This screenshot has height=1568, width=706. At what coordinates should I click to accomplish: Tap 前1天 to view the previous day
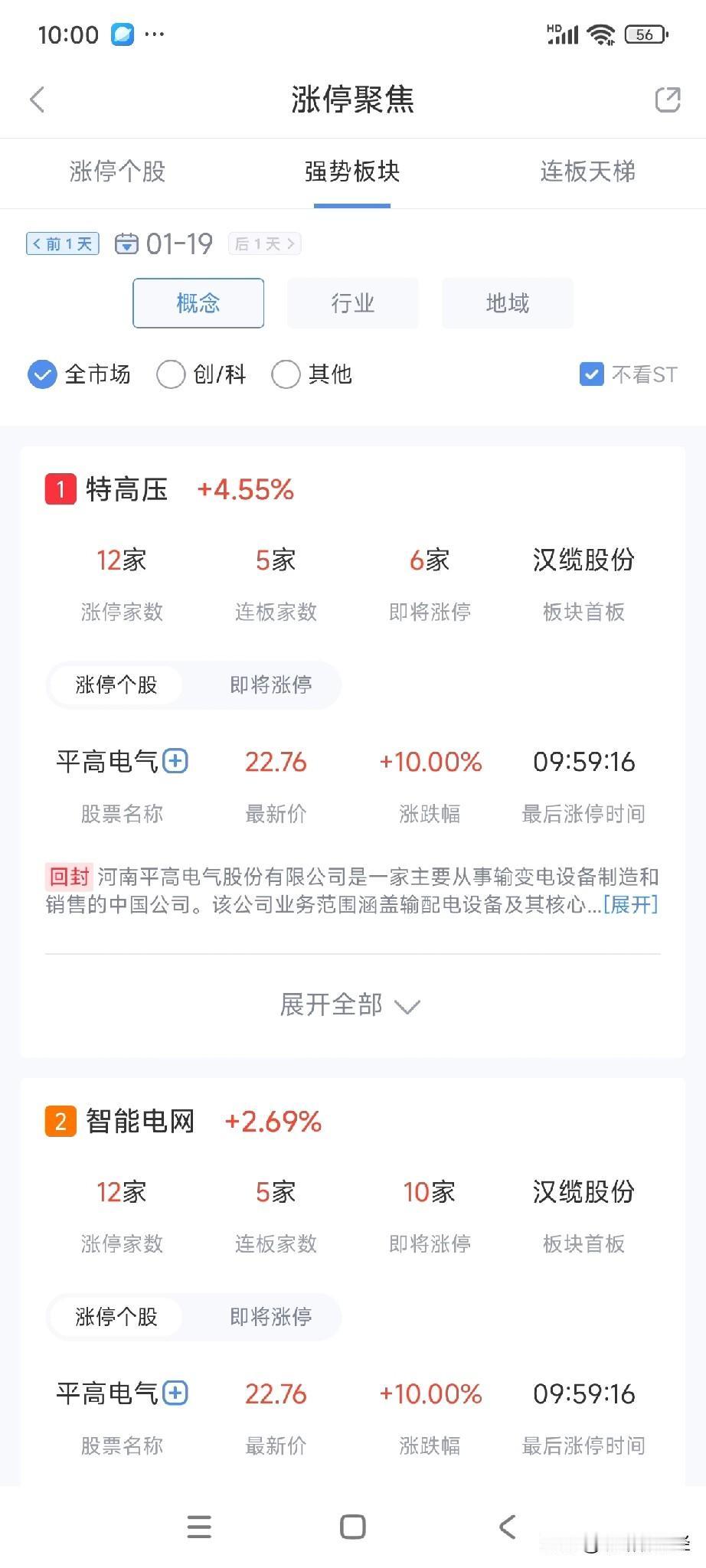point(62,243)
